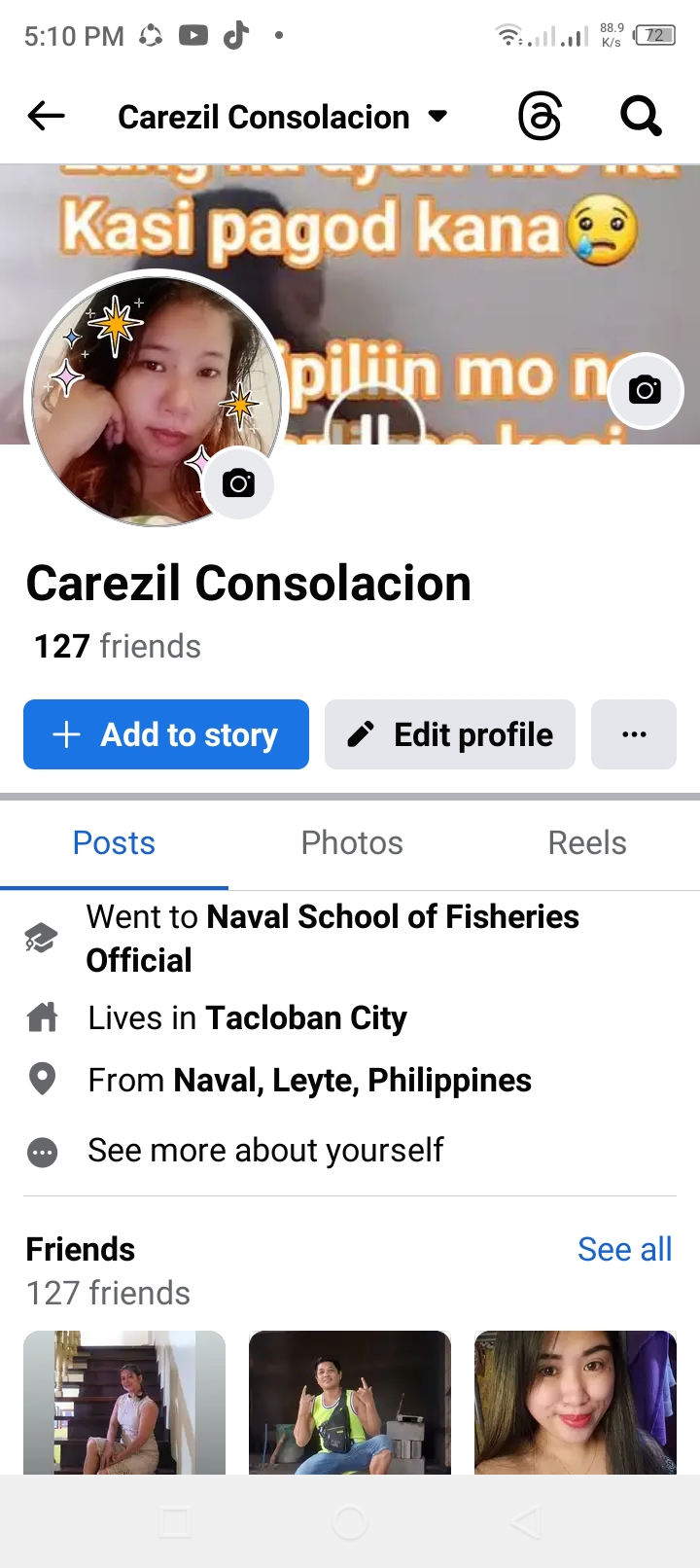Open the three-dot more options button
The width and height of the screenshot is (700, 1568).
[x=634, y=734]
